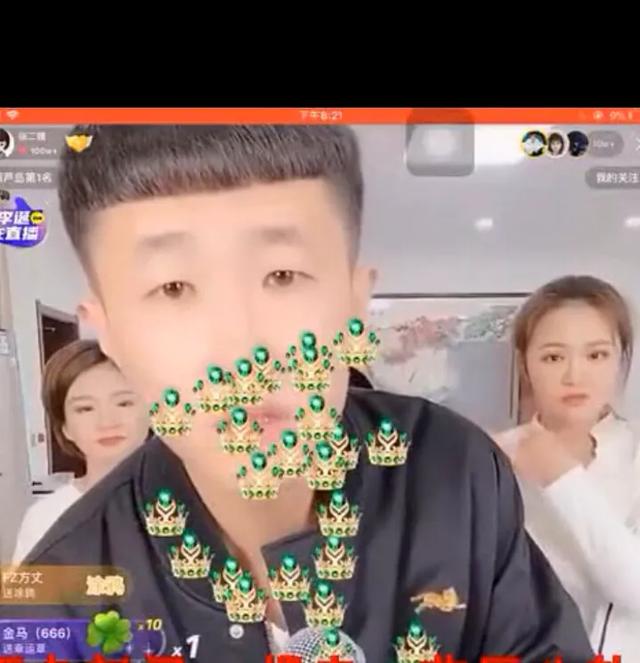
Task: Open the 我的关注 list
Action: point(612,177)
